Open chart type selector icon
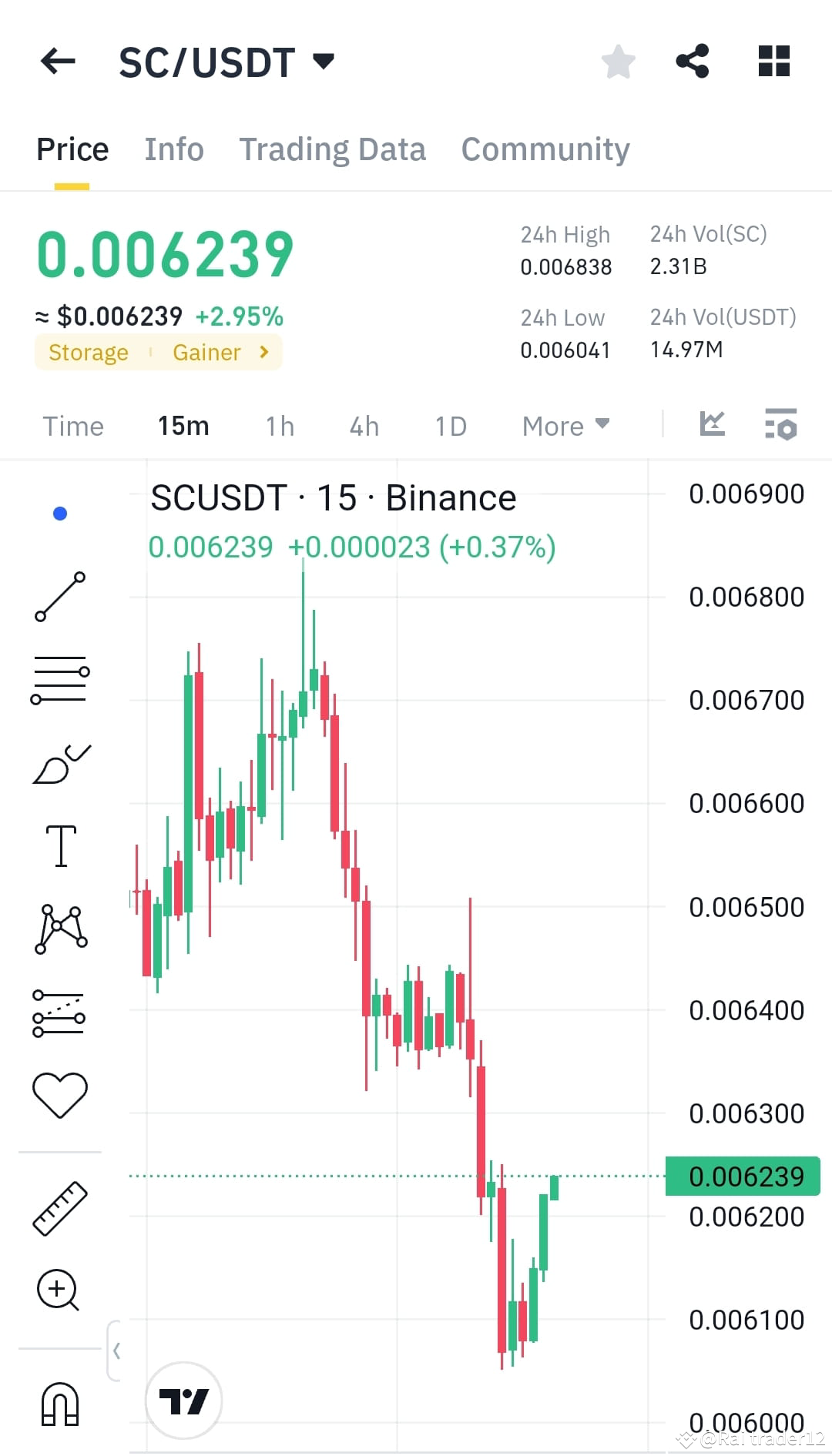This screenshot has width=832, height=1456. point(713,424)
